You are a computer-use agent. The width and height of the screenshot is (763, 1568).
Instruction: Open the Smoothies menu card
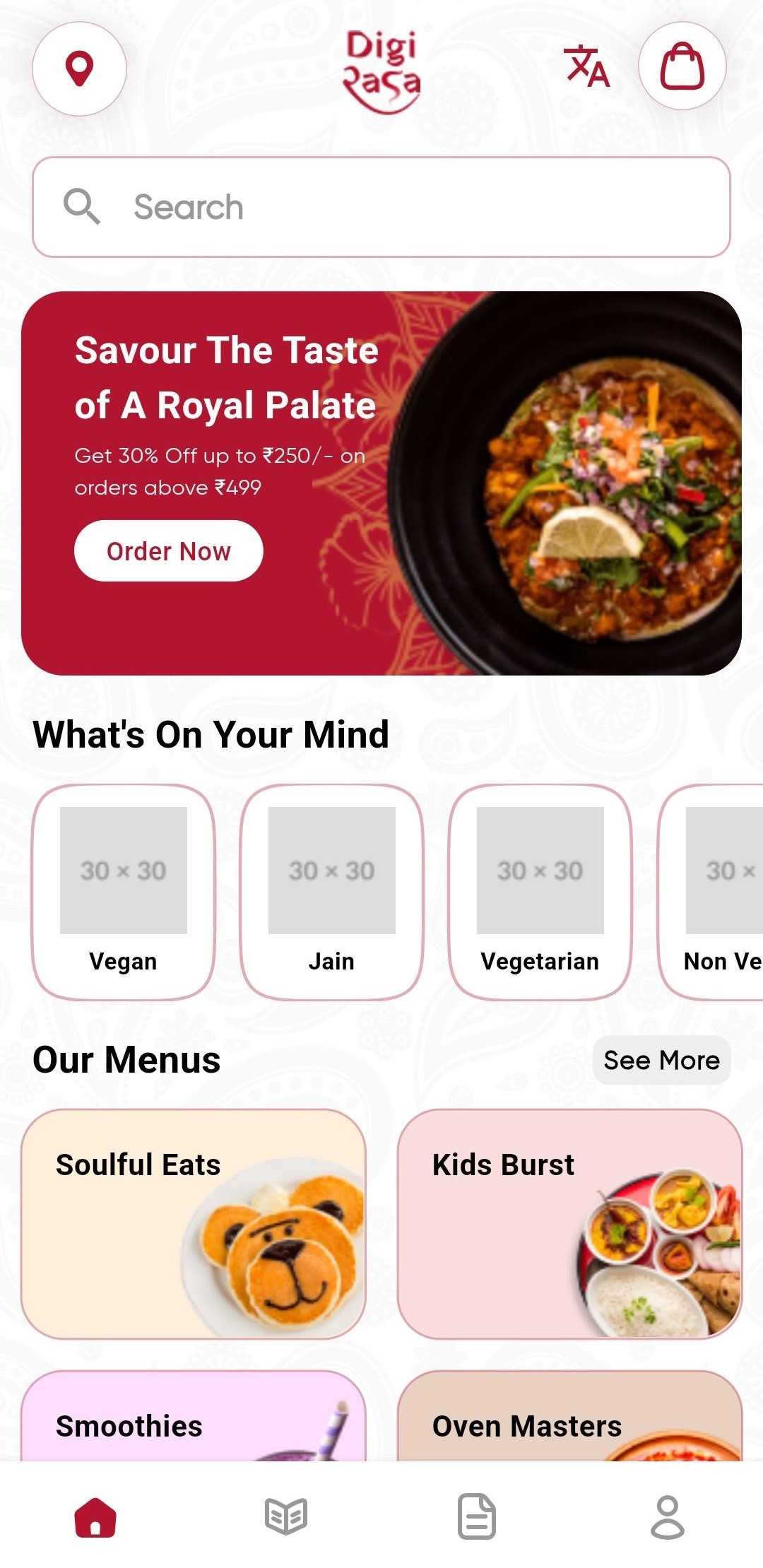point(194,1417)
